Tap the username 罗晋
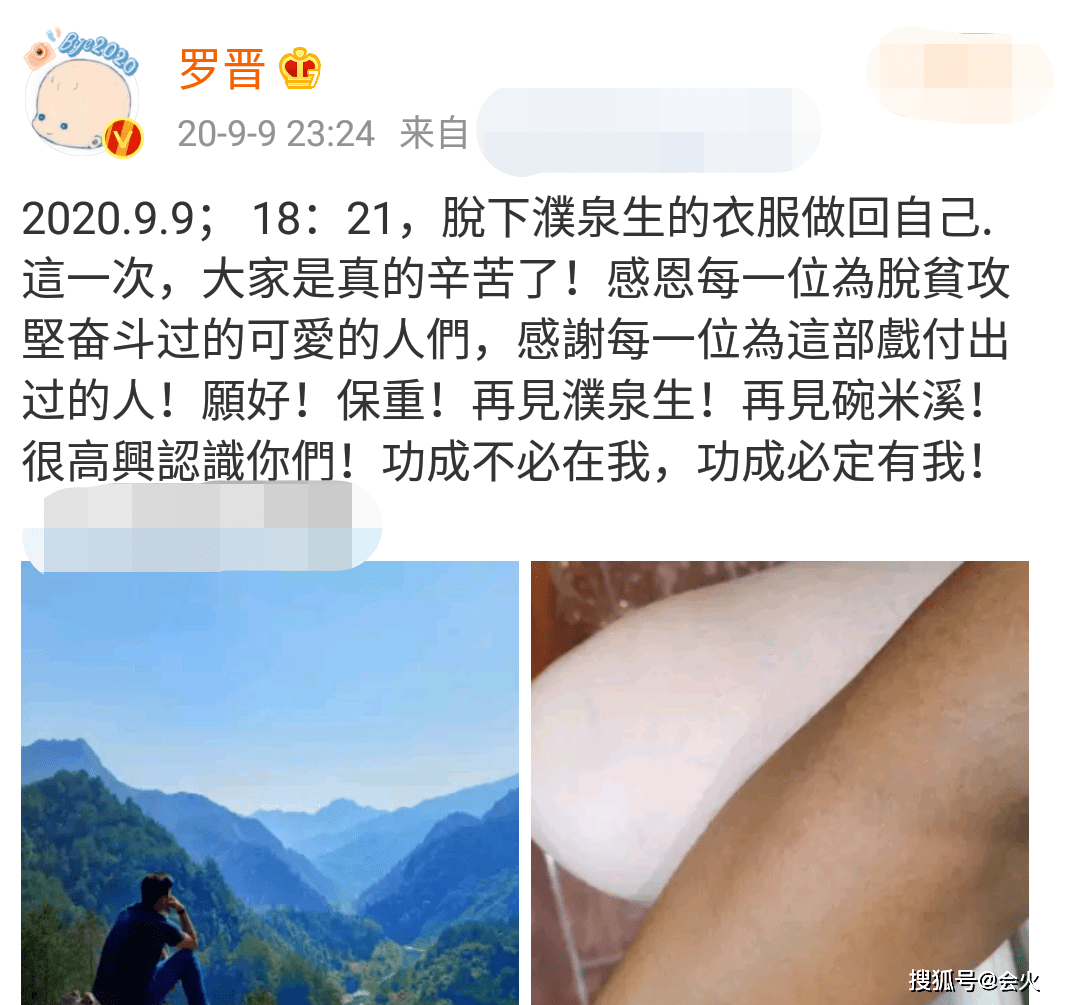1065x1005 pixels. click(221, 70)
